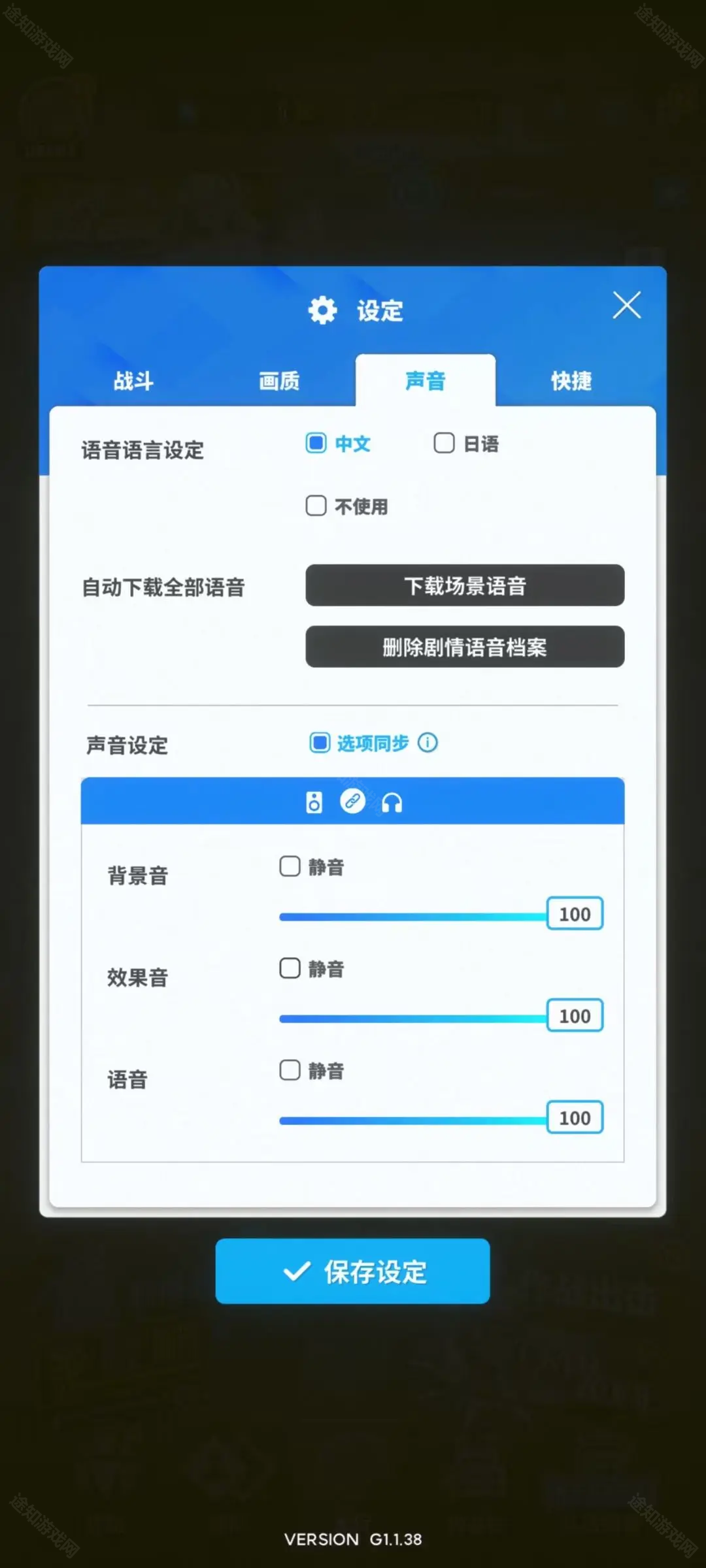Select the headphones output icon
This screenshot has height=1568, width=706.
(392, 802)
